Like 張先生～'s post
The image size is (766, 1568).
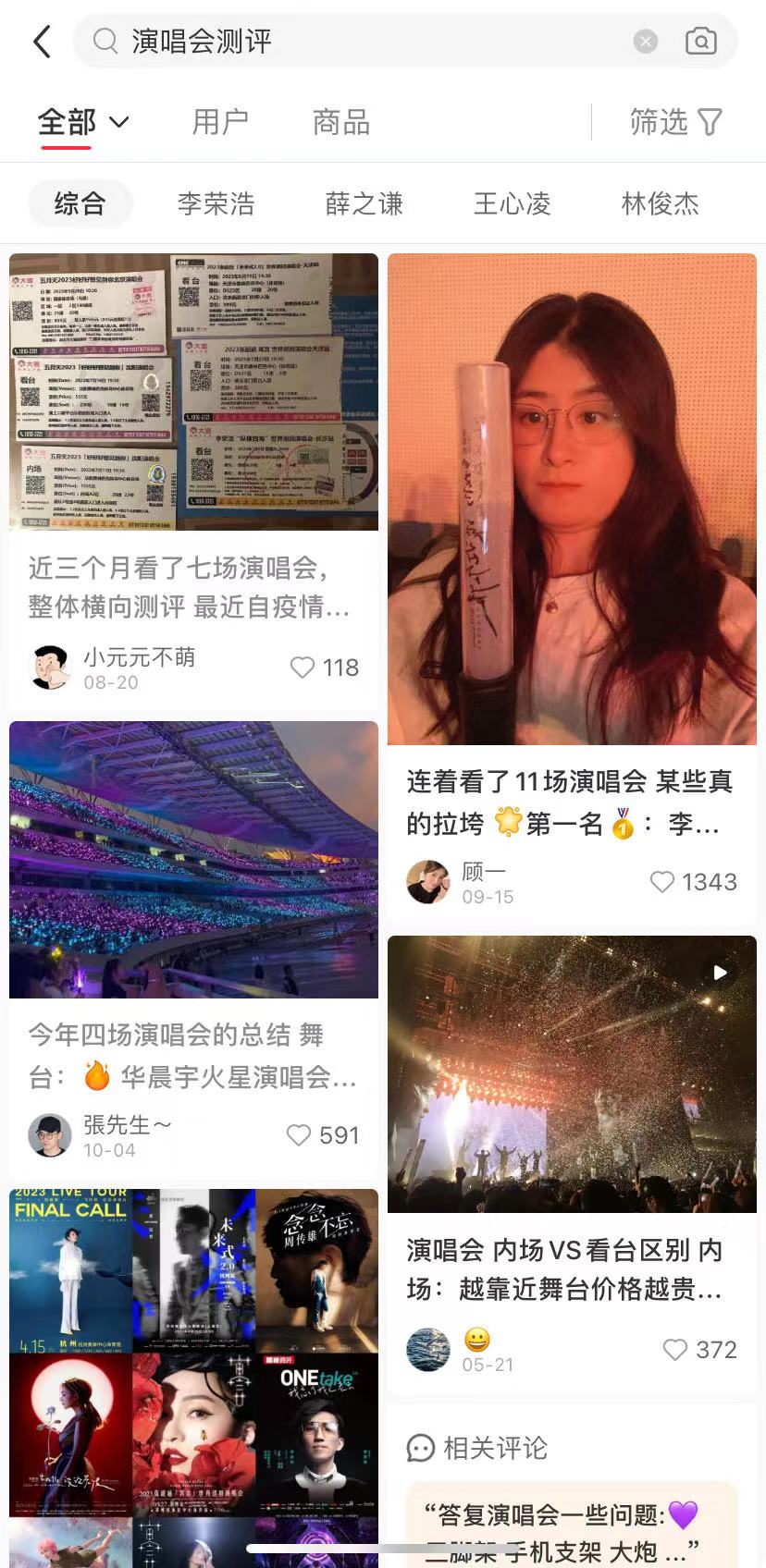(299, 1135)
